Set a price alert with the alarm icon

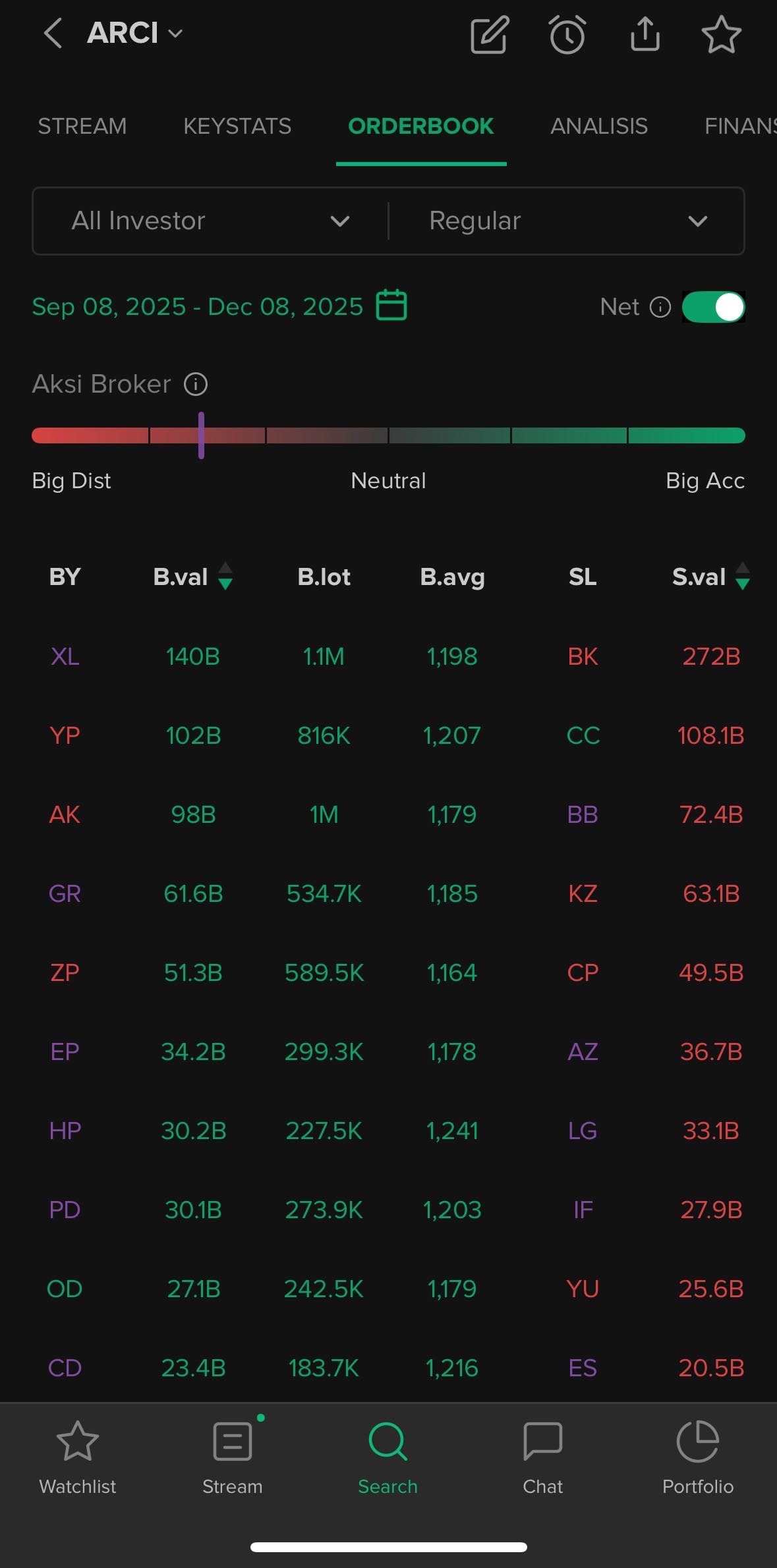567,34
